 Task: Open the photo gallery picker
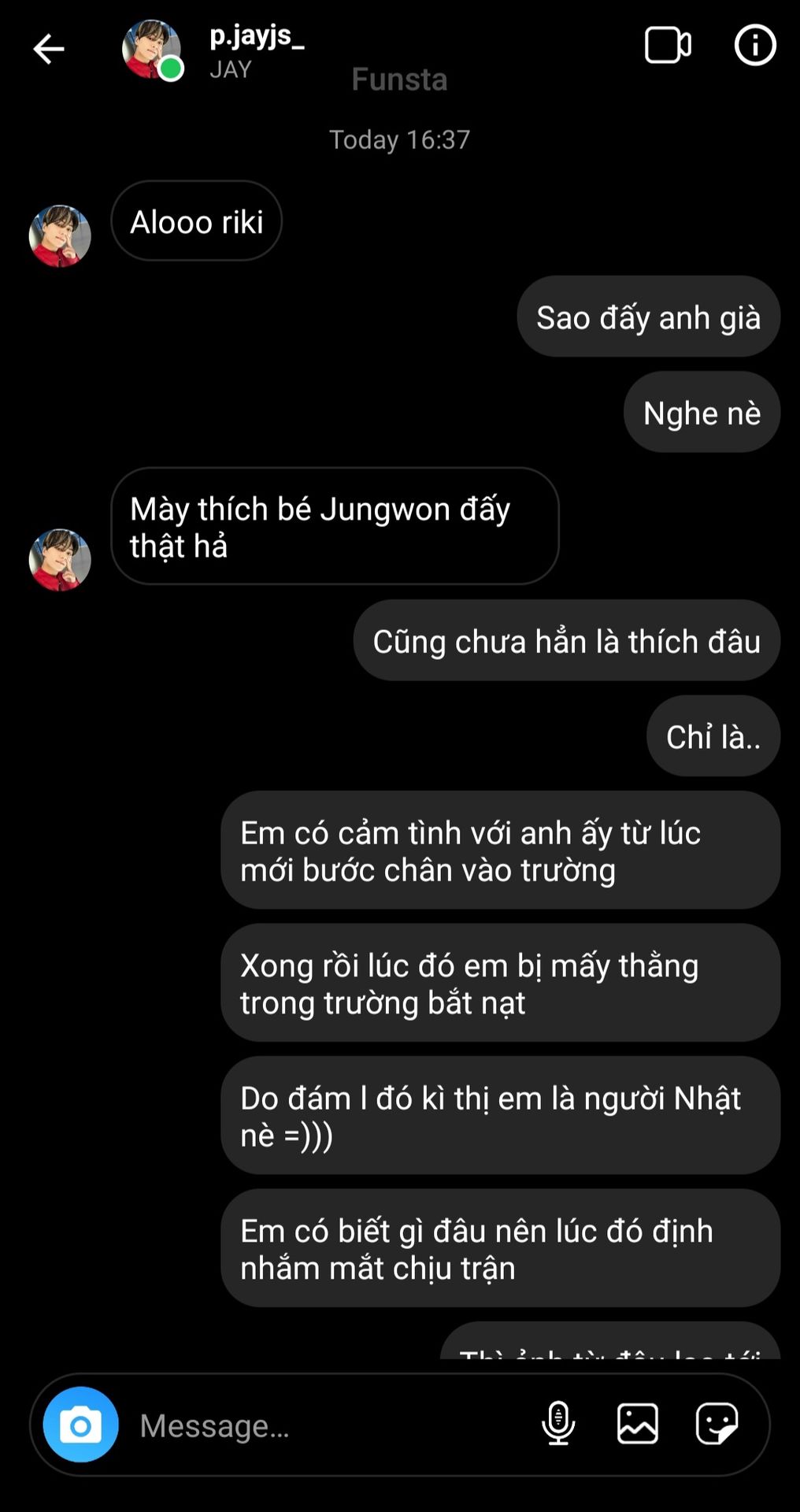[637, 1424]
